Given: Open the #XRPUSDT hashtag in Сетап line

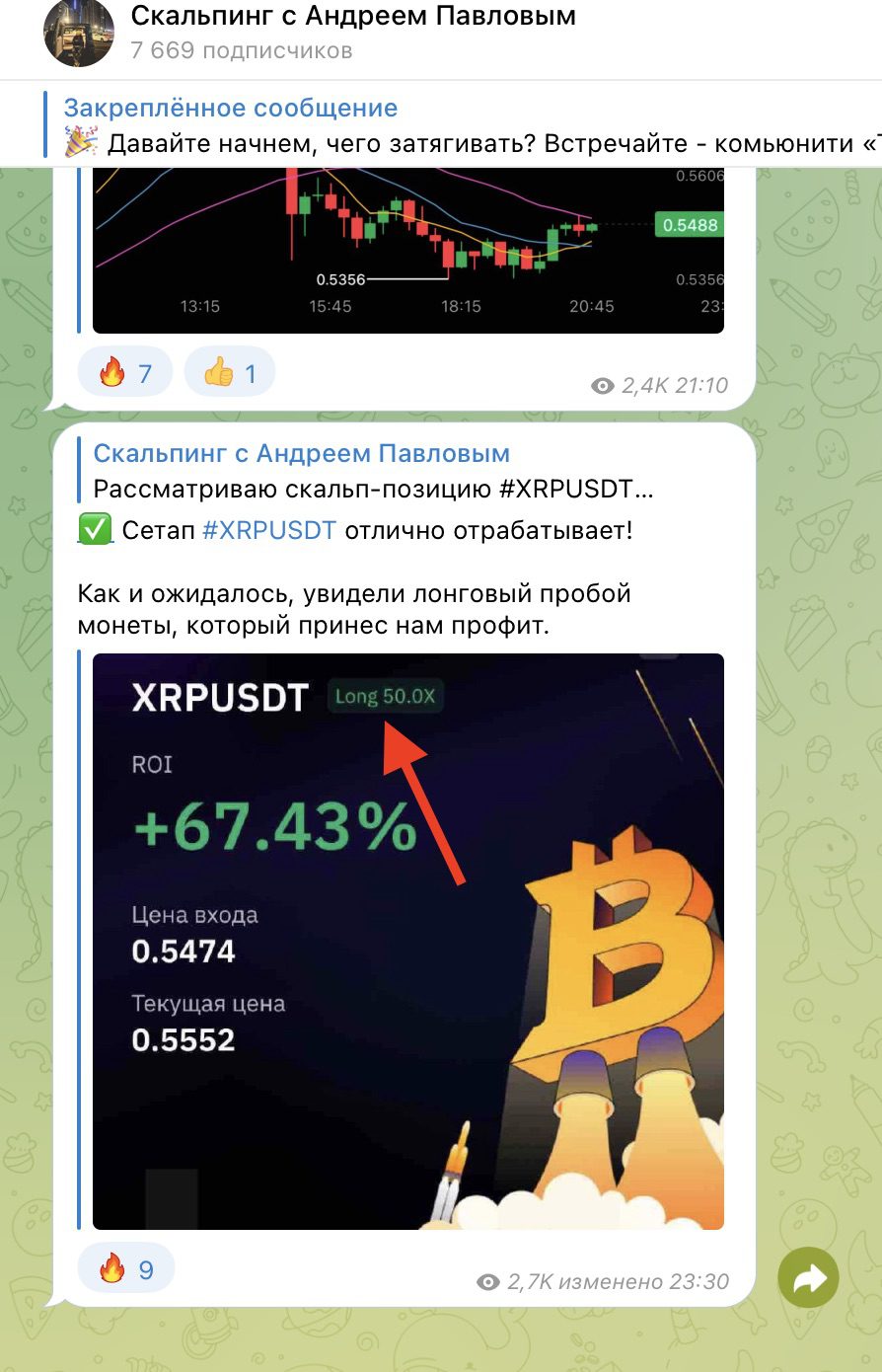Looking at the screenshot, I should (x=268, y=531).
